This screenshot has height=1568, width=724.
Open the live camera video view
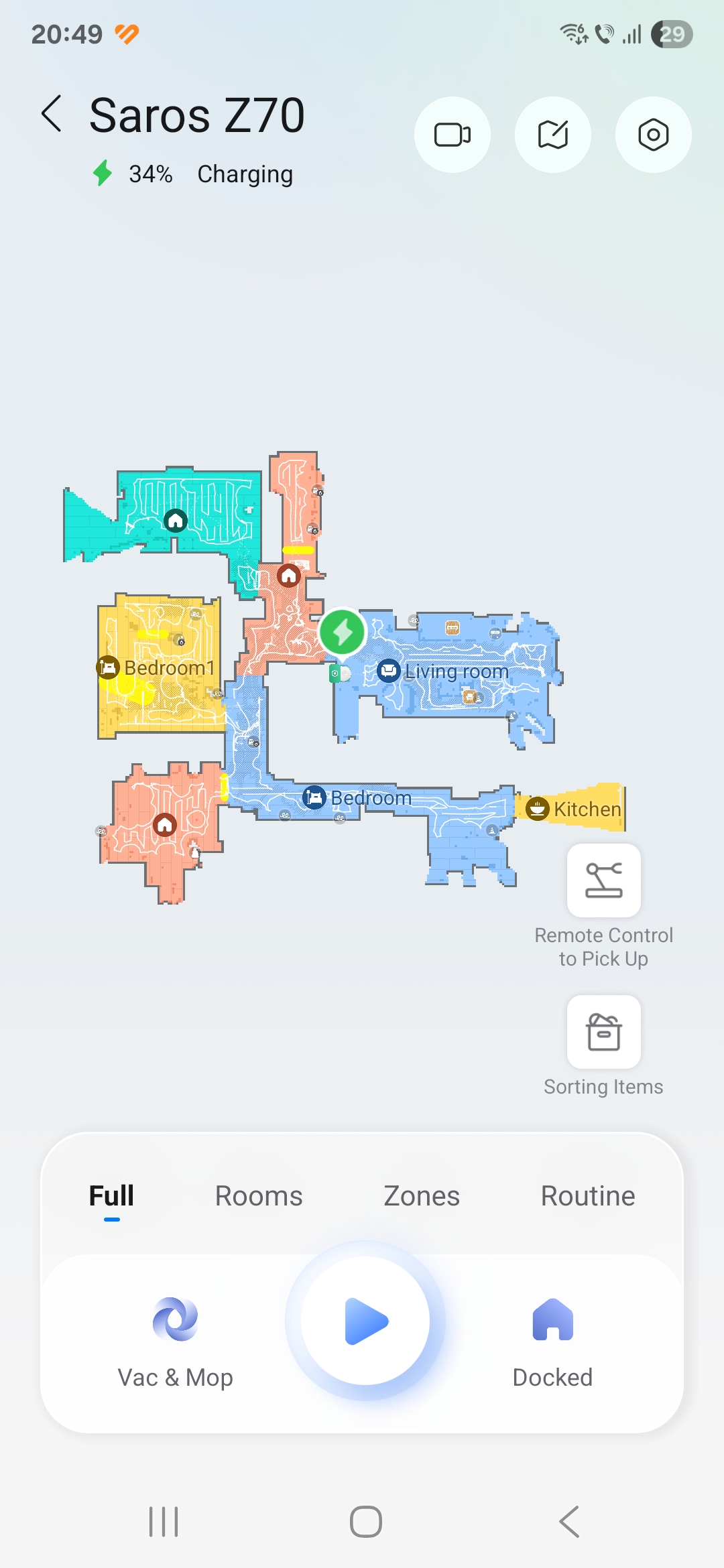tap(452, 135)
